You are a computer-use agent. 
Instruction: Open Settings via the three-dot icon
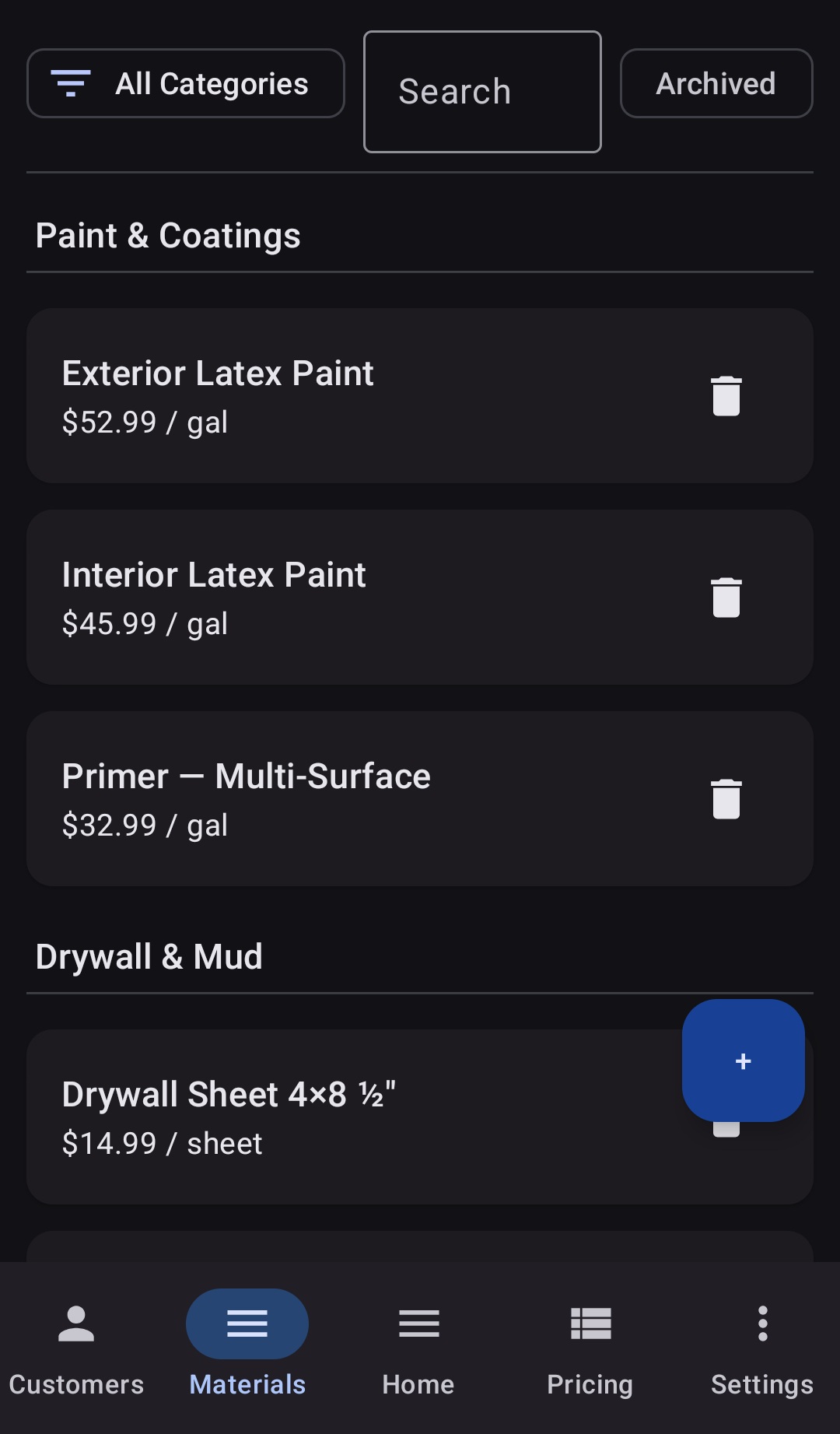(x=761, y=1323)
